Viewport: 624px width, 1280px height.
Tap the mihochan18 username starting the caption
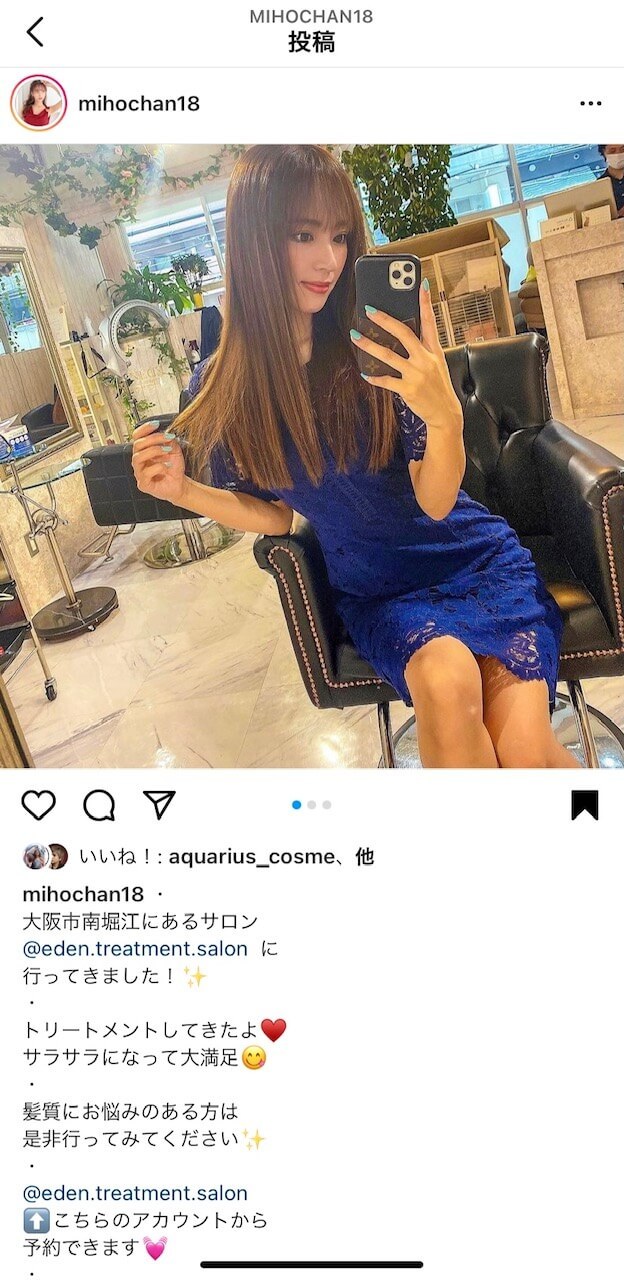click(83, 893)
